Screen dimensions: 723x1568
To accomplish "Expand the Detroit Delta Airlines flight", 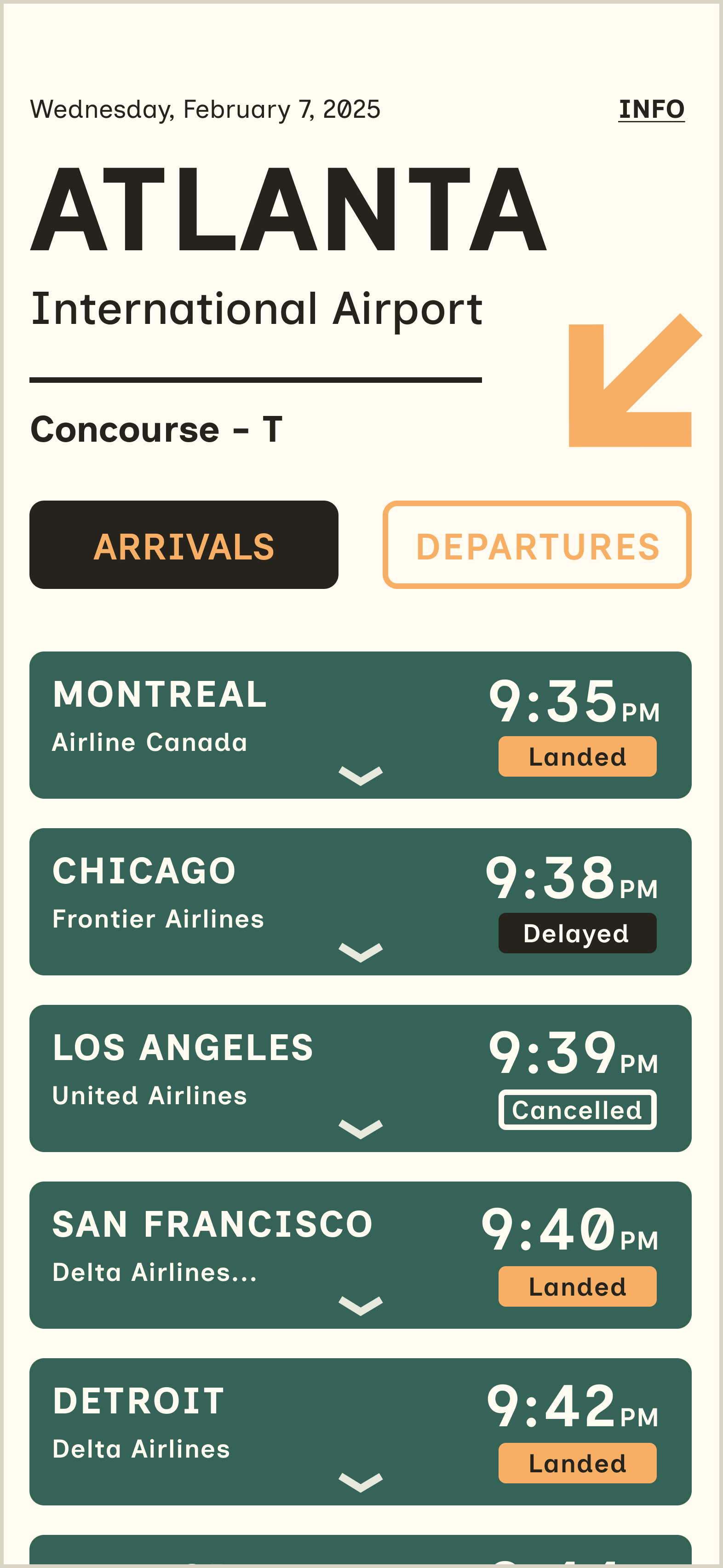I will (x=360, y=1482).
